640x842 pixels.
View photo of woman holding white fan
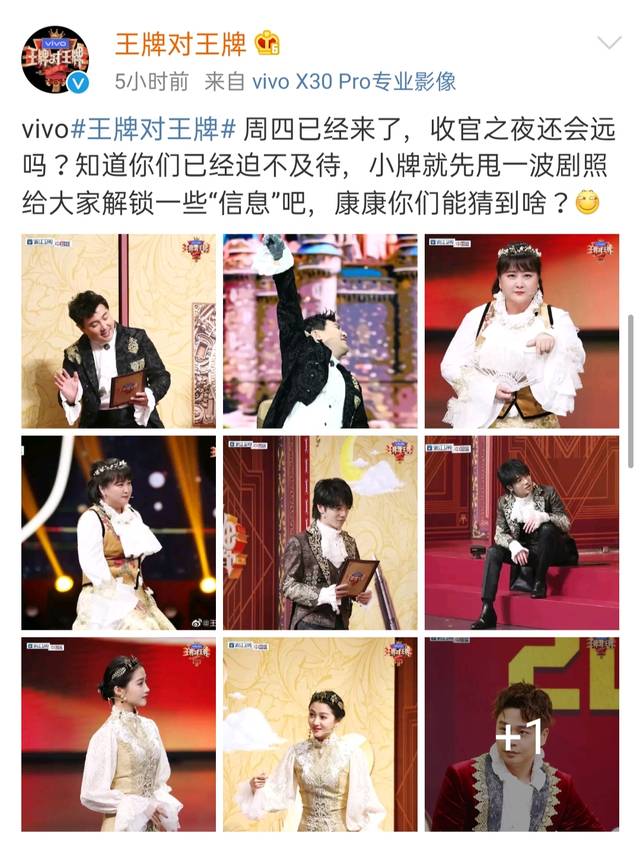click(x=521, y=331)
